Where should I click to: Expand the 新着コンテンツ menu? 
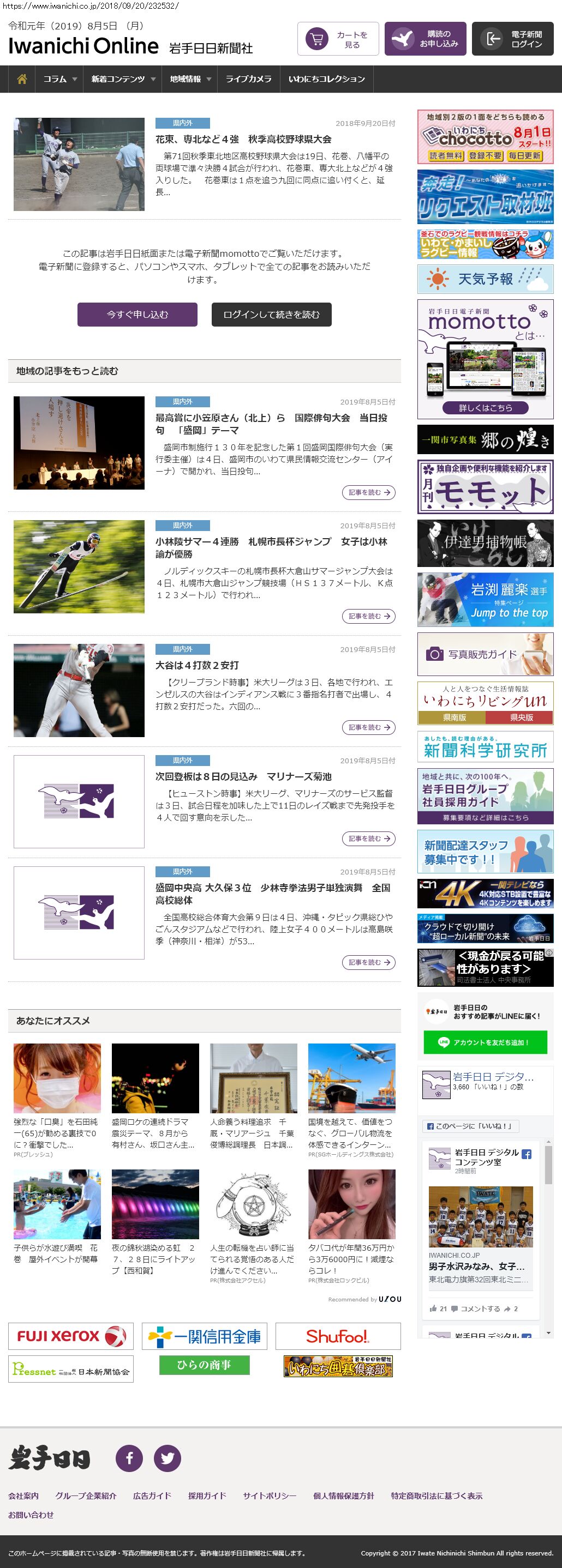pyautogui.click(x=123, y=79)
